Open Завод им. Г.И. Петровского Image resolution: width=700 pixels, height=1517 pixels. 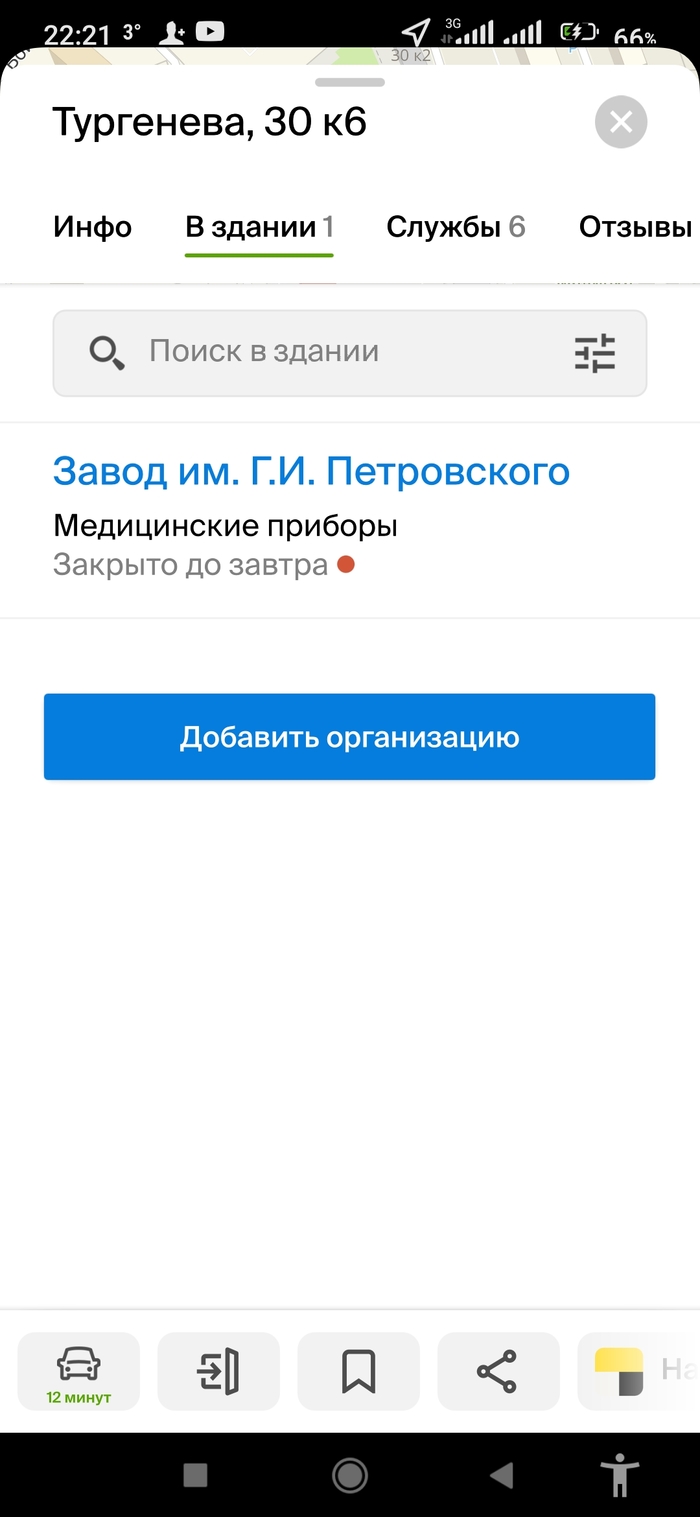click(x=311, y=471)
